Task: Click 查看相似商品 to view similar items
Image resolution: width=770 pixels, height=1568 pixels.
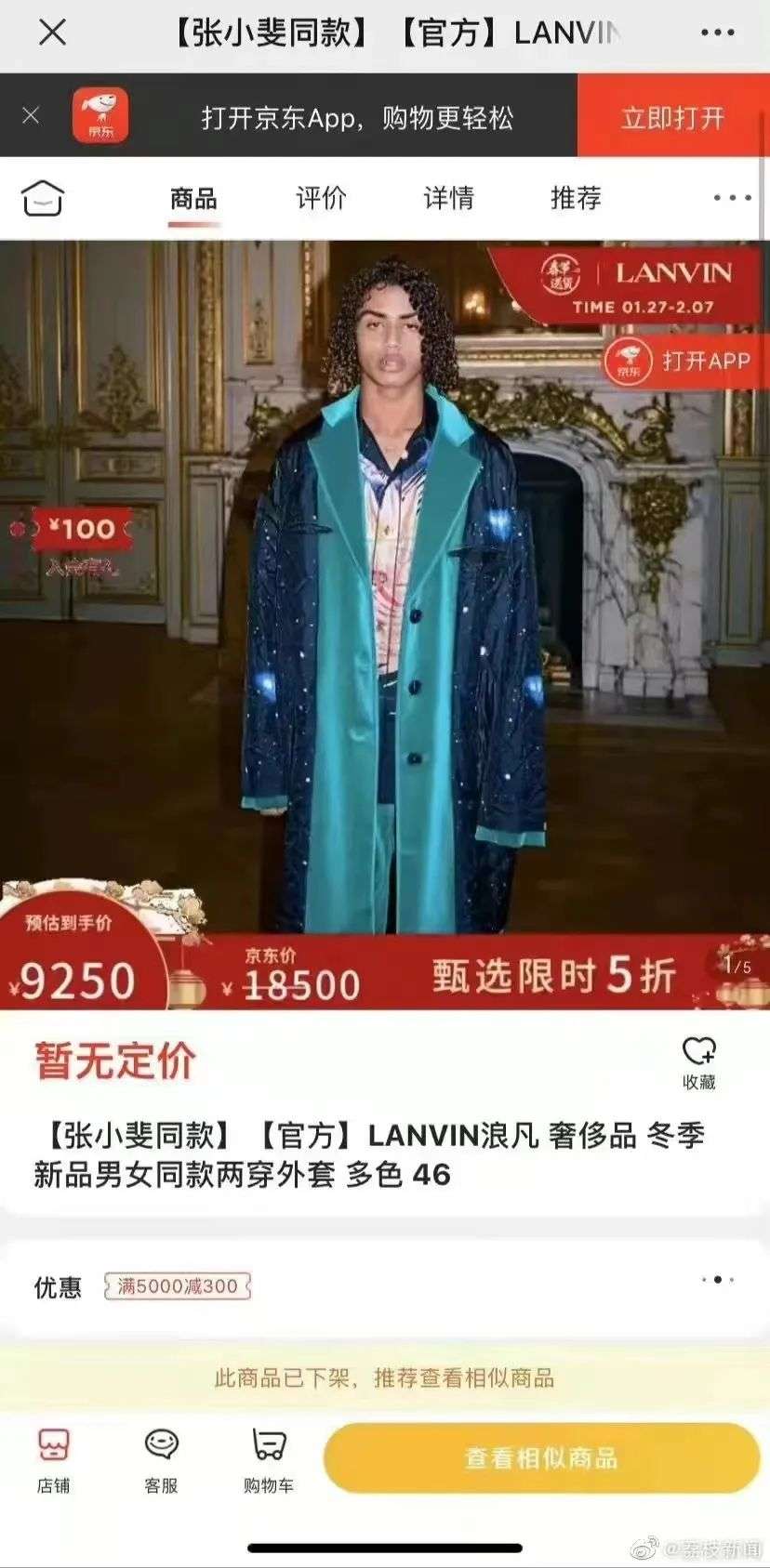Action: point(543,1457)
